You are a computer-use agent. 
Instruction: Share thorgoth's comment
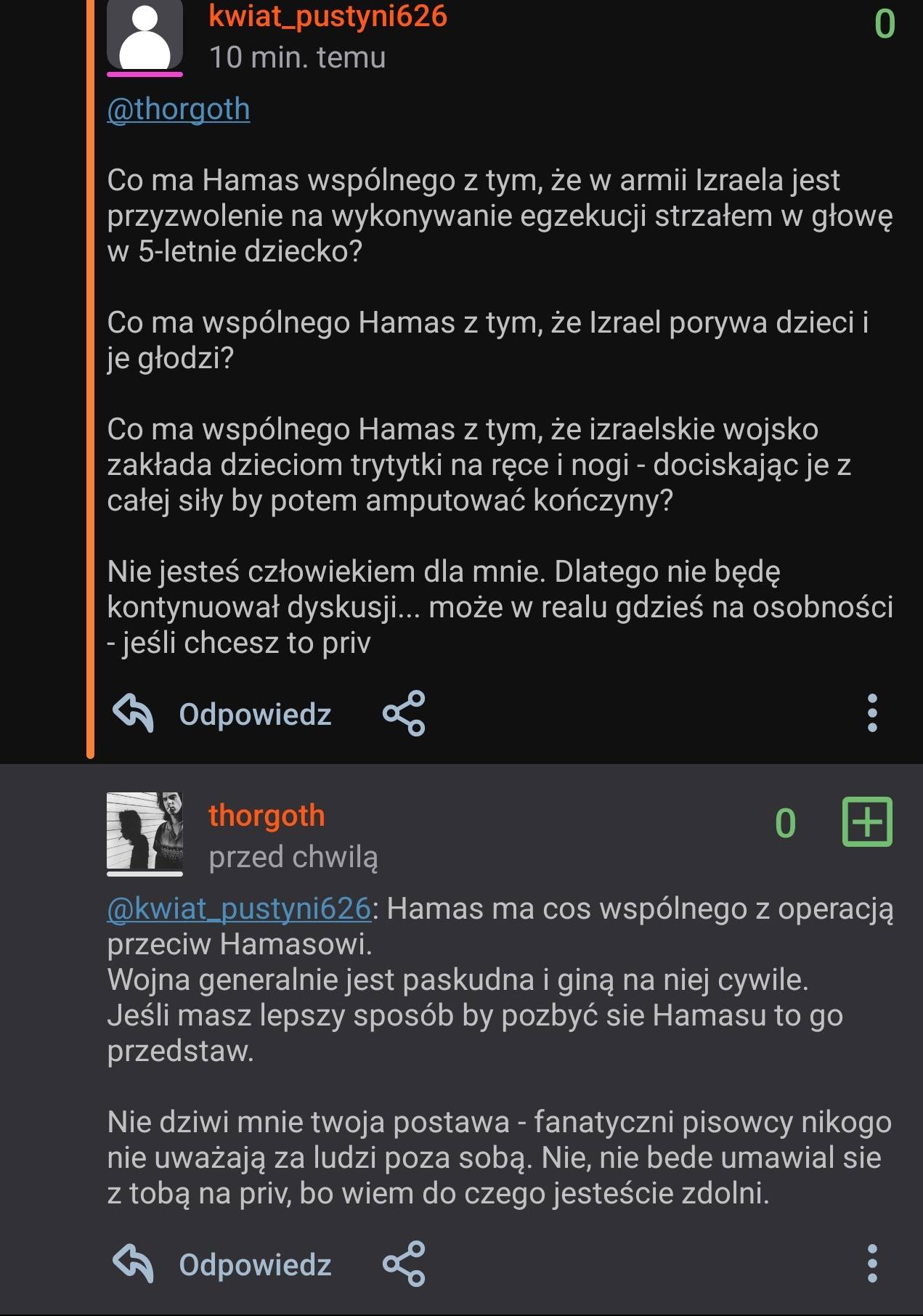pyautogui.click(x=404, y=1264)
